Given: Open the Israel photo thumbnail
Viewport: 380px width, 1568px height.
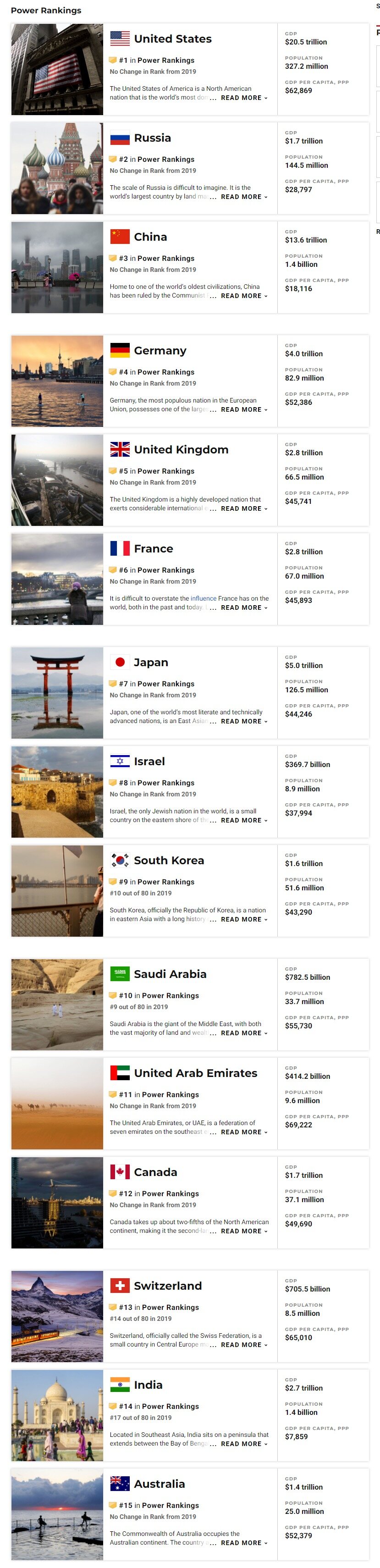Looking at the screenshot, I should [57, 792].
